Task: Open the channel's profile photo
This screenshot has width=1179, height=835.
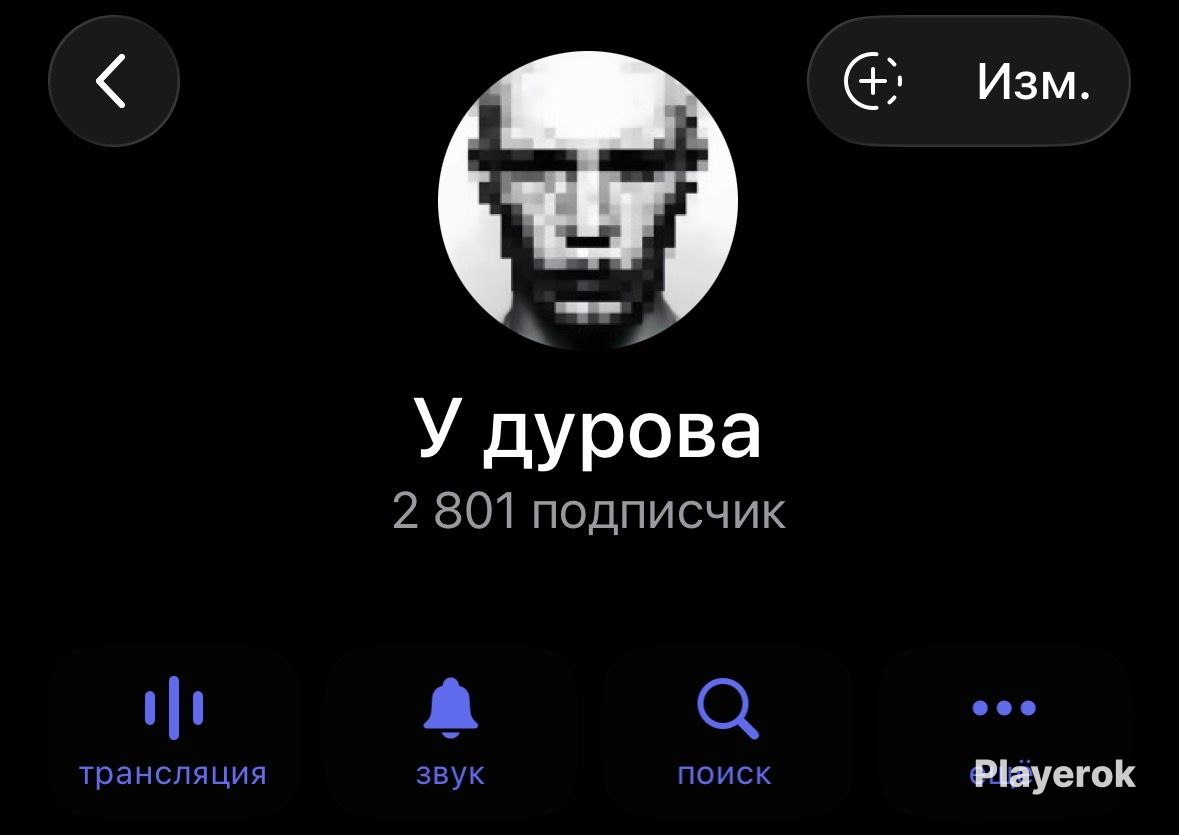Action: (x=588, y=200)
